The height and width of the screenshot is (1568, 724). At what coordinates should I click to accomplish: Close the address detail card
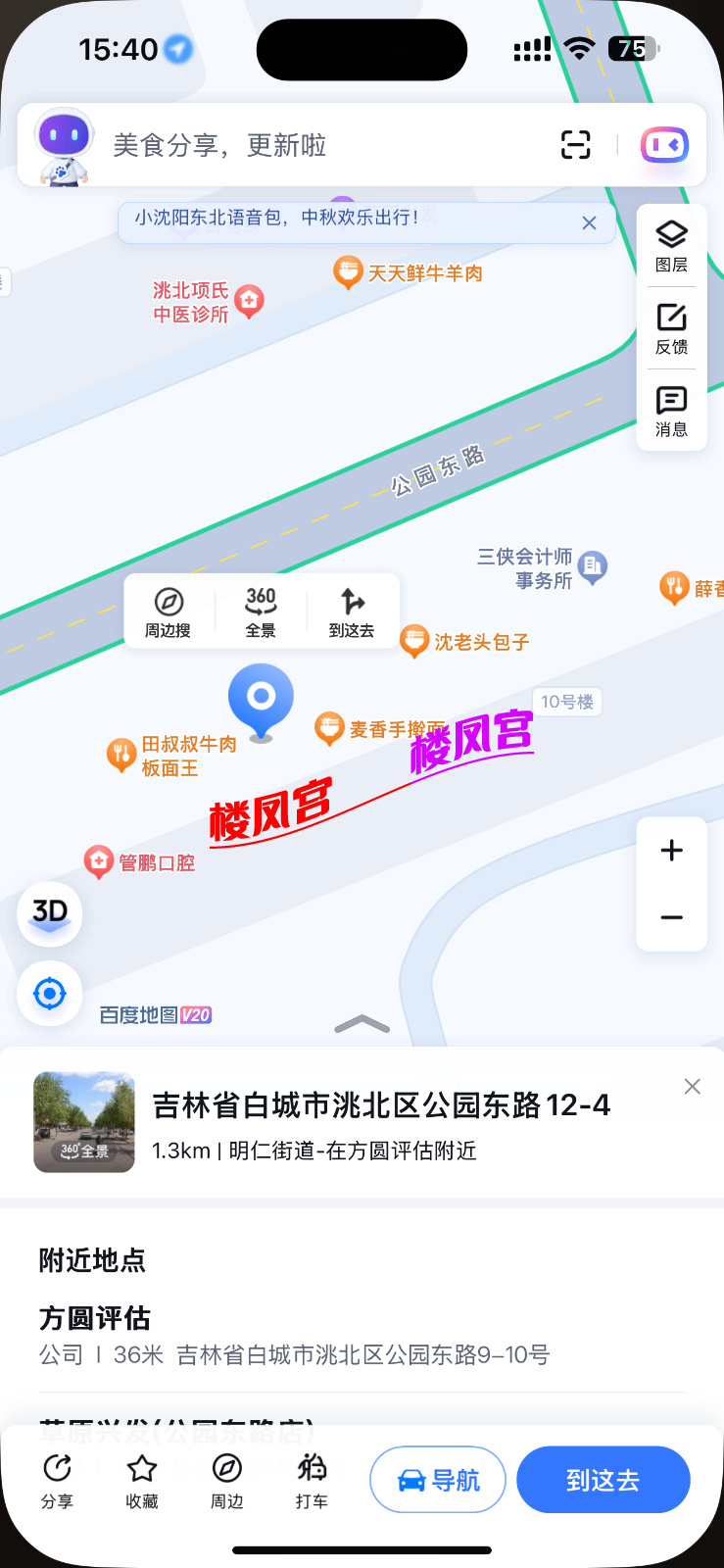692,1086
